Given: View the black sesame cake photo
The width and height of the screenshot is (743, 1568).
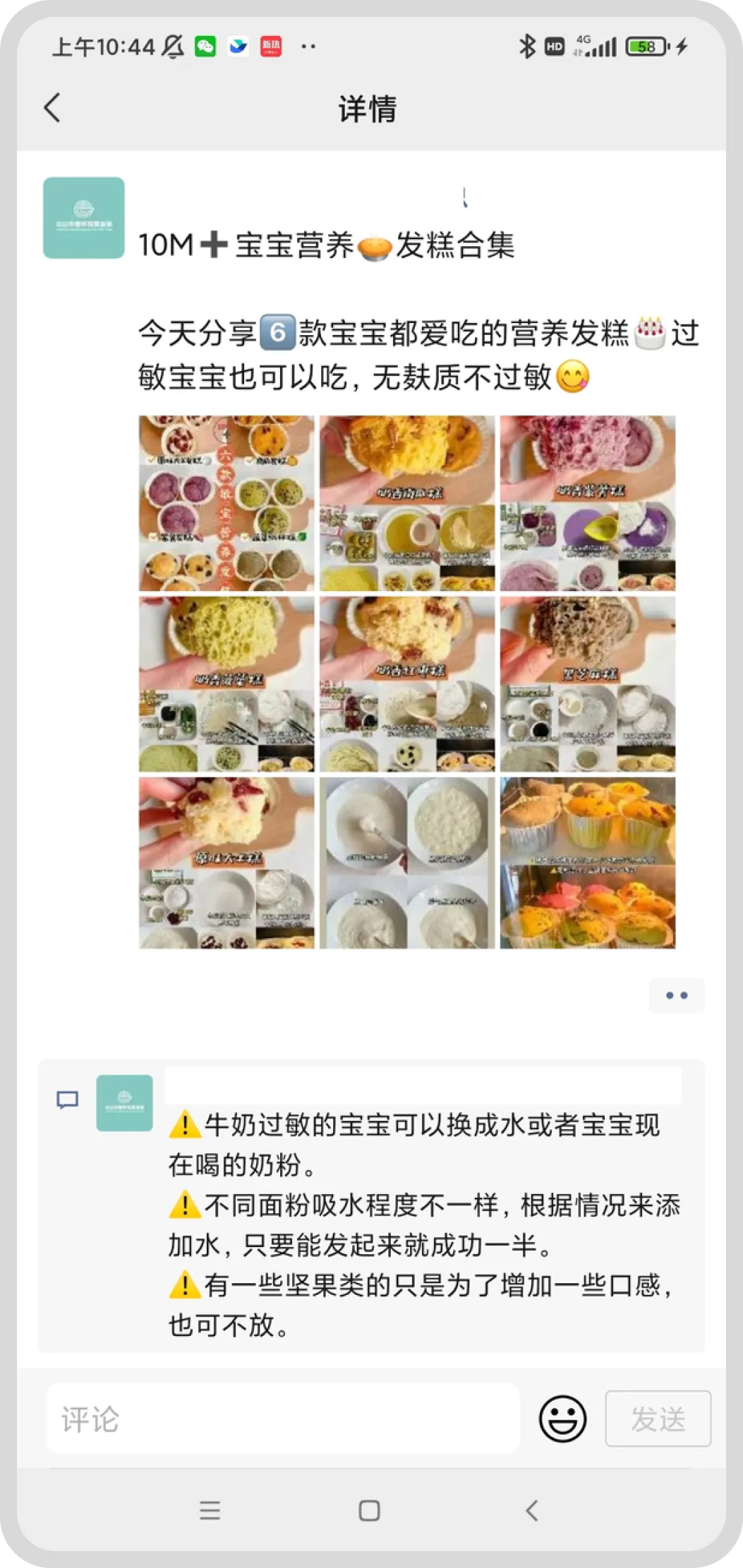Looking at the screenshot, I should (x=588, y=683).
